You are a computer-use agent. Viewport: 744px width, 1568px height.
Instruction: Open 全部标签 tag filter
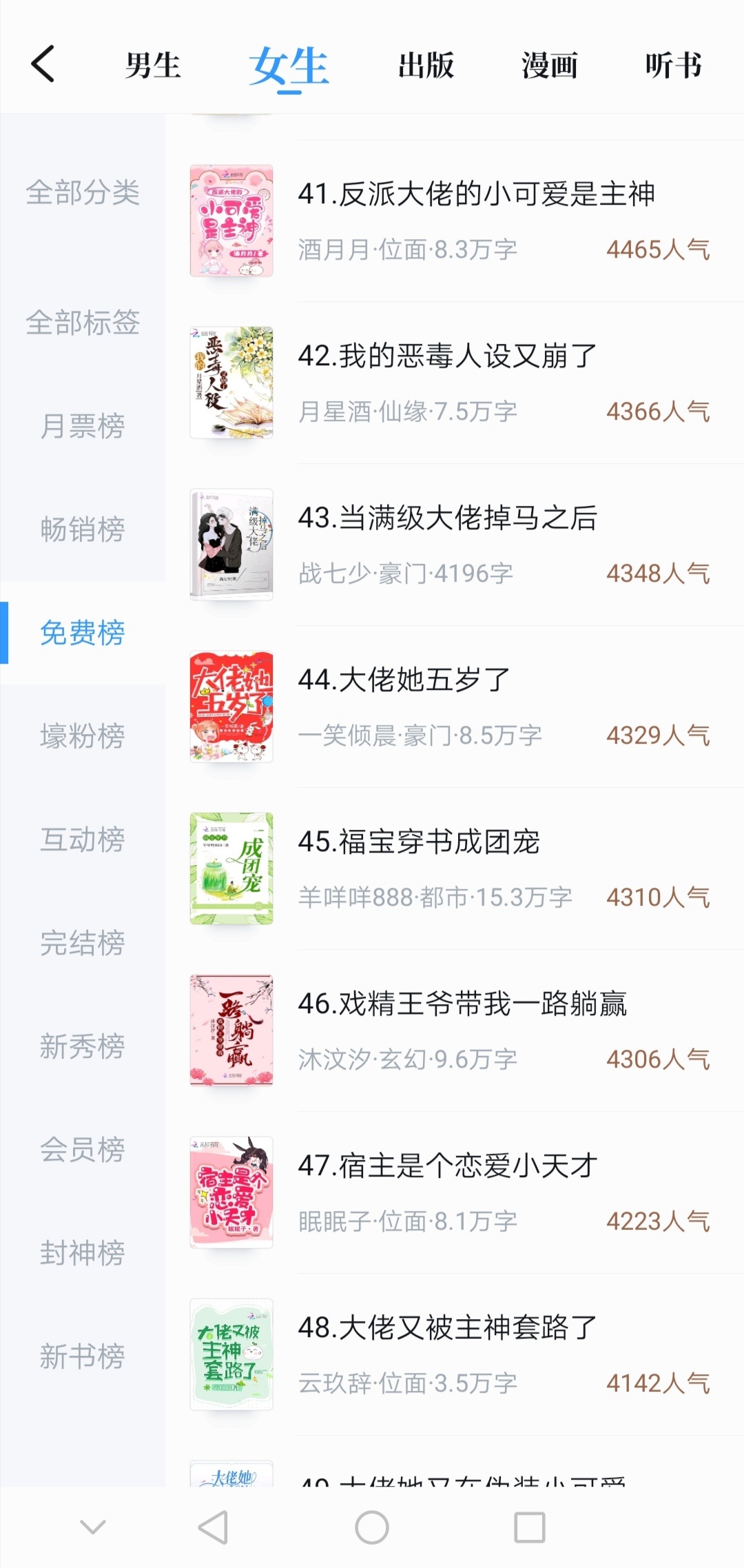83,323
